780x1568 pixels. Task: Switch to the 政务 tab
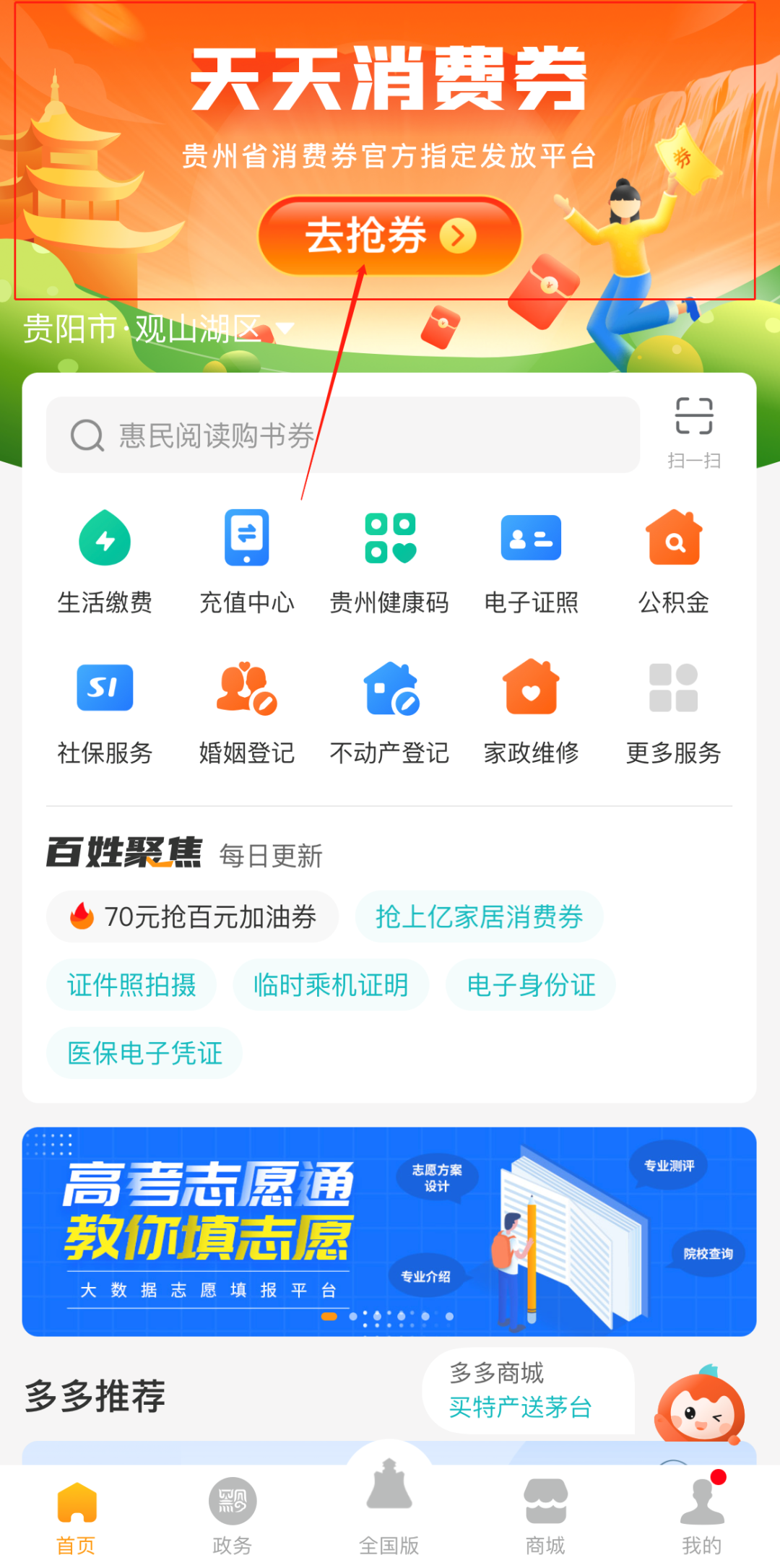tap(232, 1515)
